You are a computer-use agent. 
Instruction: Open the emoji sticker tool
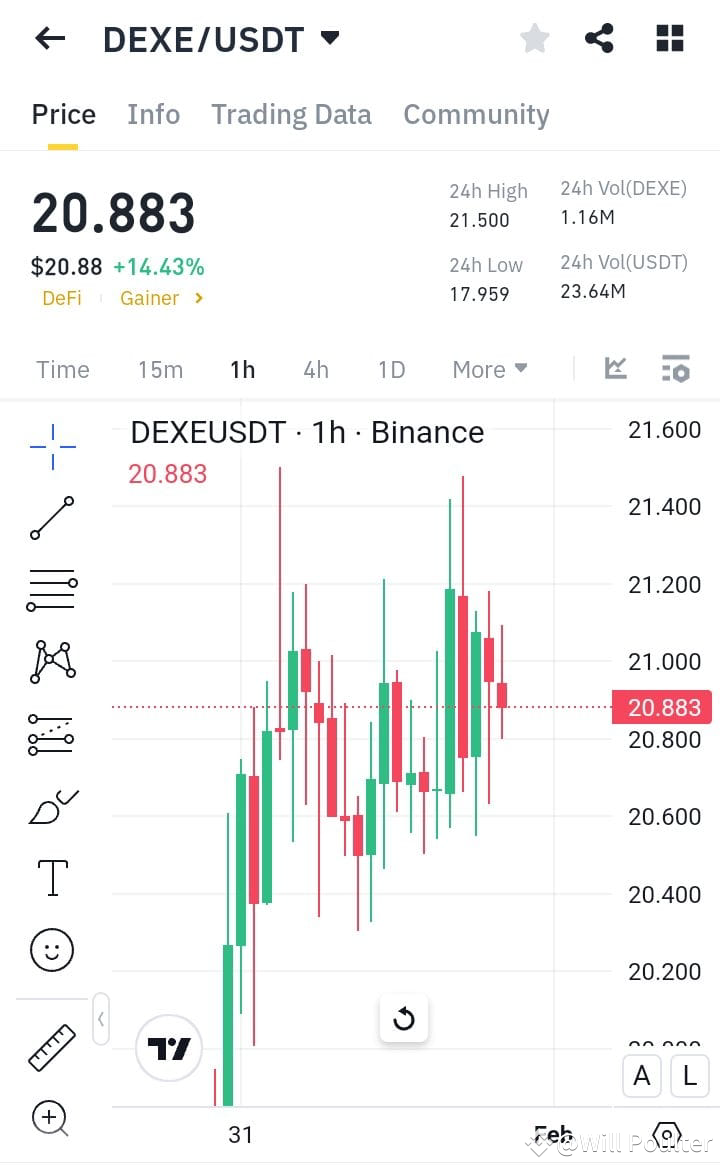[x=51, y=950]
